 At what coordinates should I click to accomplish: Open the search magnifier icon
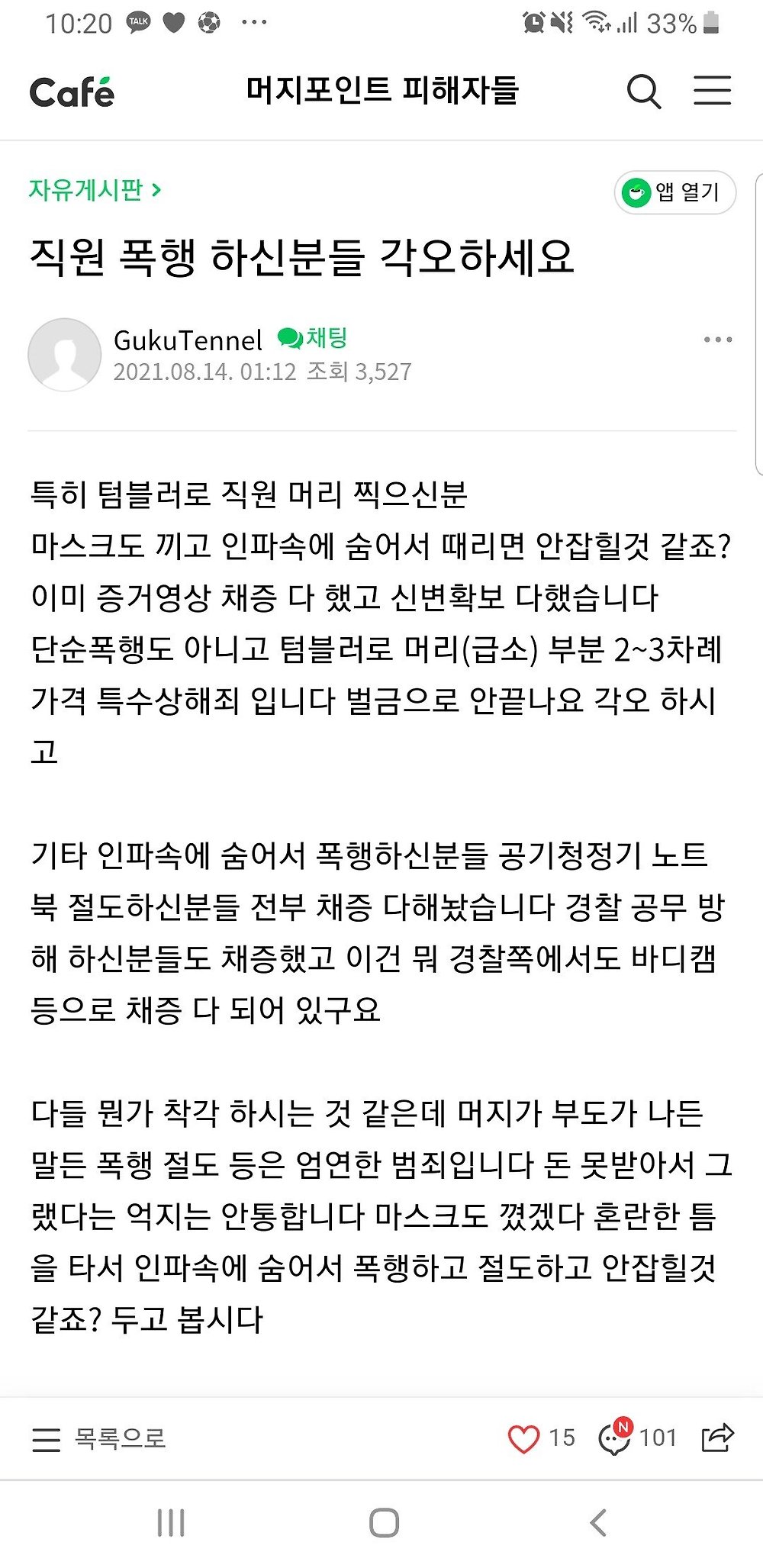pyautogui.click(x=643, y=92)
